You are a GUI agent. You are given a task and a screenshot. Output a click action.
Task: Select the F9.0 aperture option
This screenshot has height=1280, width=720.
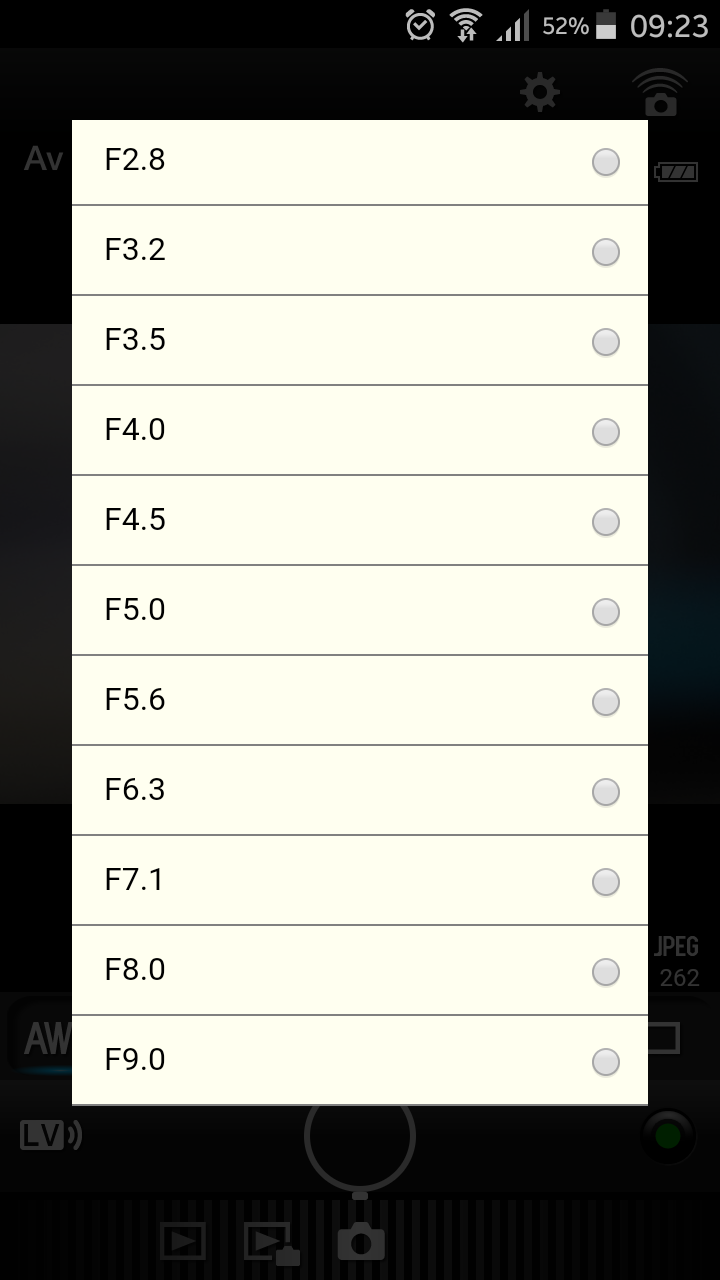tap(360, 1060)
